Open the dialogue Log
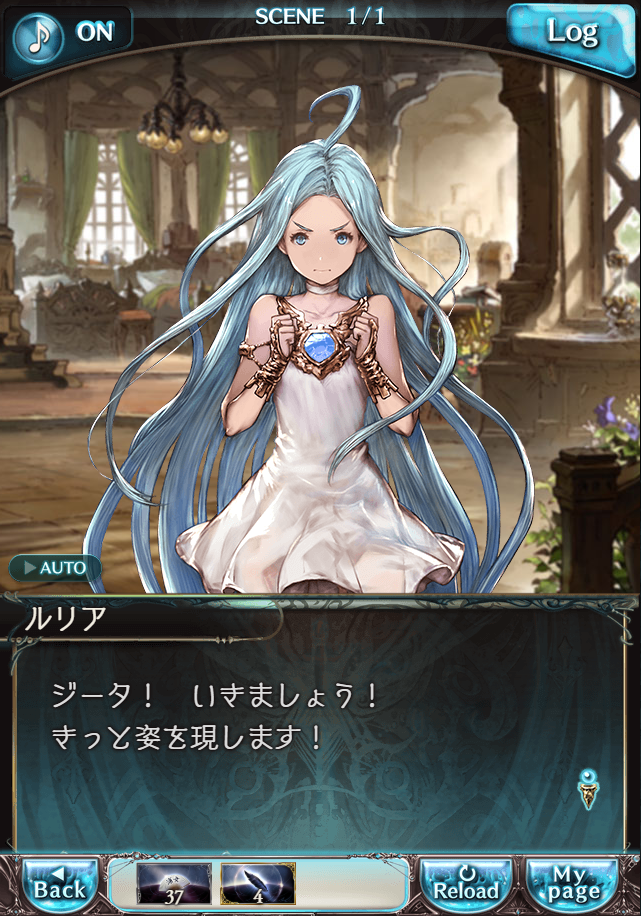Viewport: 641px width, 916px height. coord(572,33)
